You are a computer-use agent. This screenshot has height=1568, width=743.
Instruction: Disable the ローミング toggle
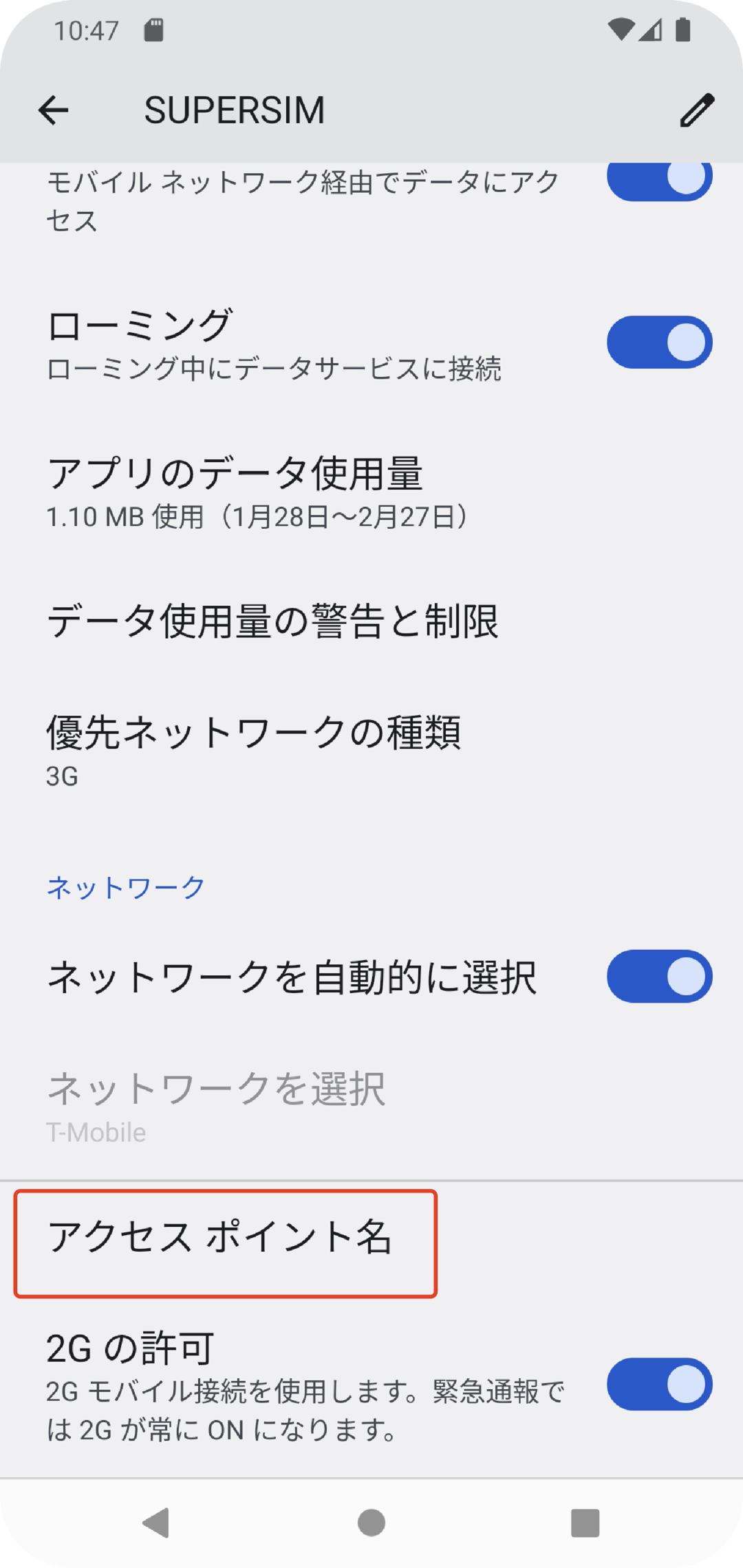[658, 342]
